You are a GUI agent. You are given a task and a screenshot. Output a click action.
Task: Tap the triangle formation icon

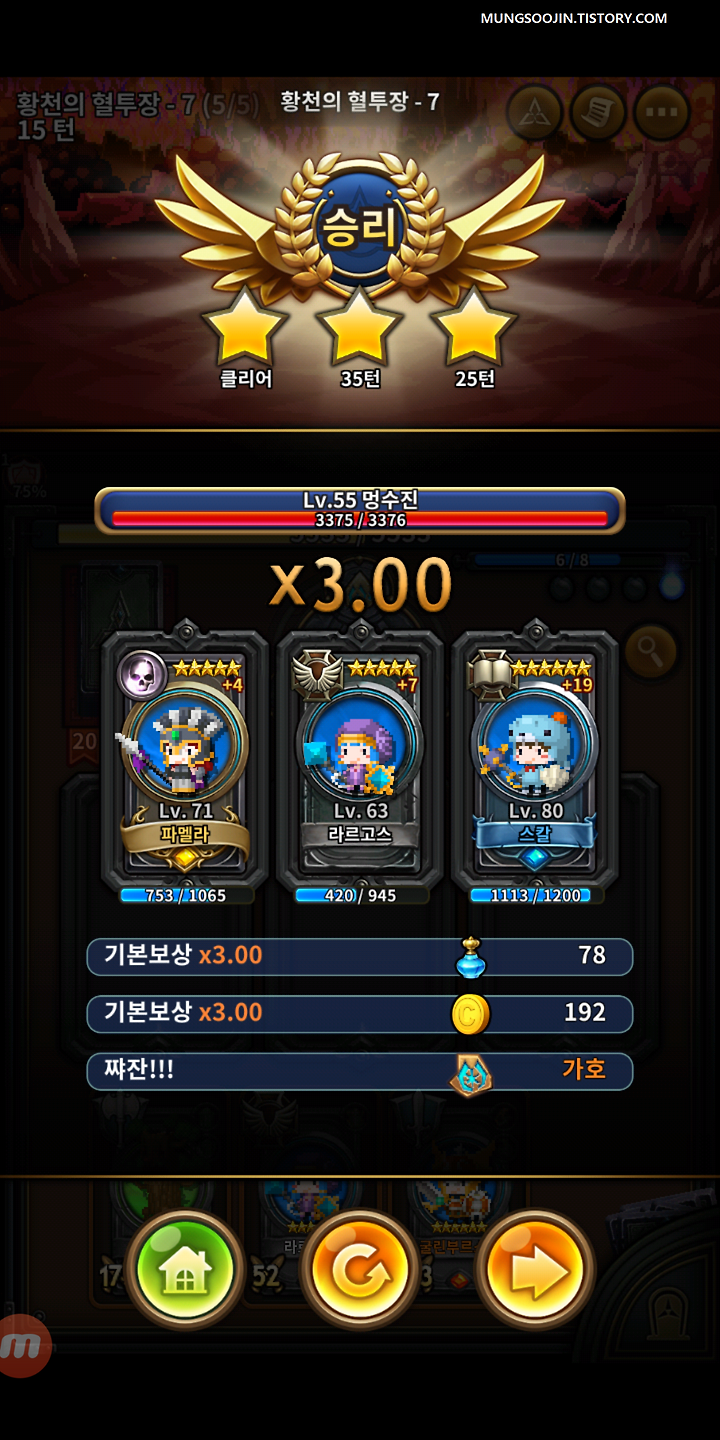(535, 112)
